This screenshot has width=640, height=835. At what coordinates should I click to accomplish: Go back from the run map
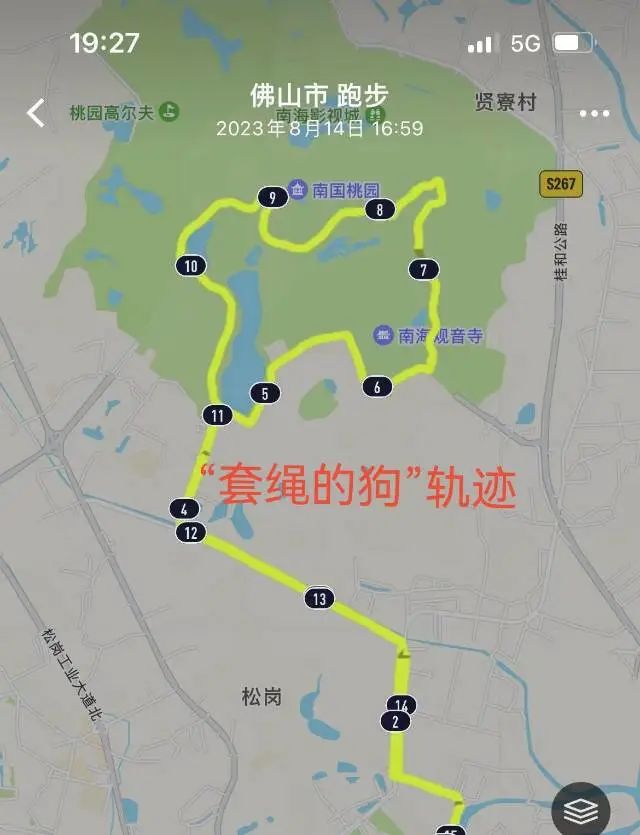pyautogui.click(x=36, y=112)
